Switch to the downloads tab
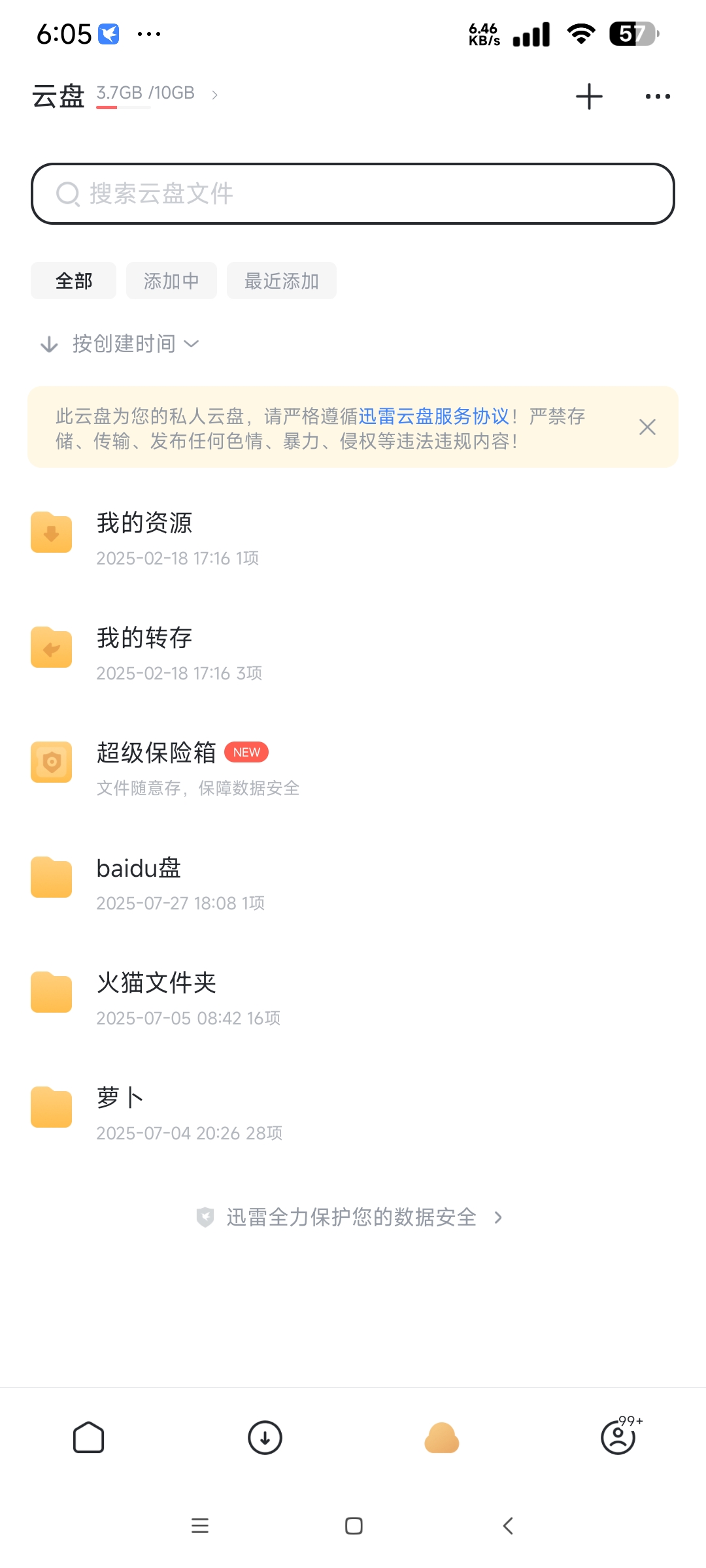The width and height of the screenshot is (706, 1568). 265,1438
